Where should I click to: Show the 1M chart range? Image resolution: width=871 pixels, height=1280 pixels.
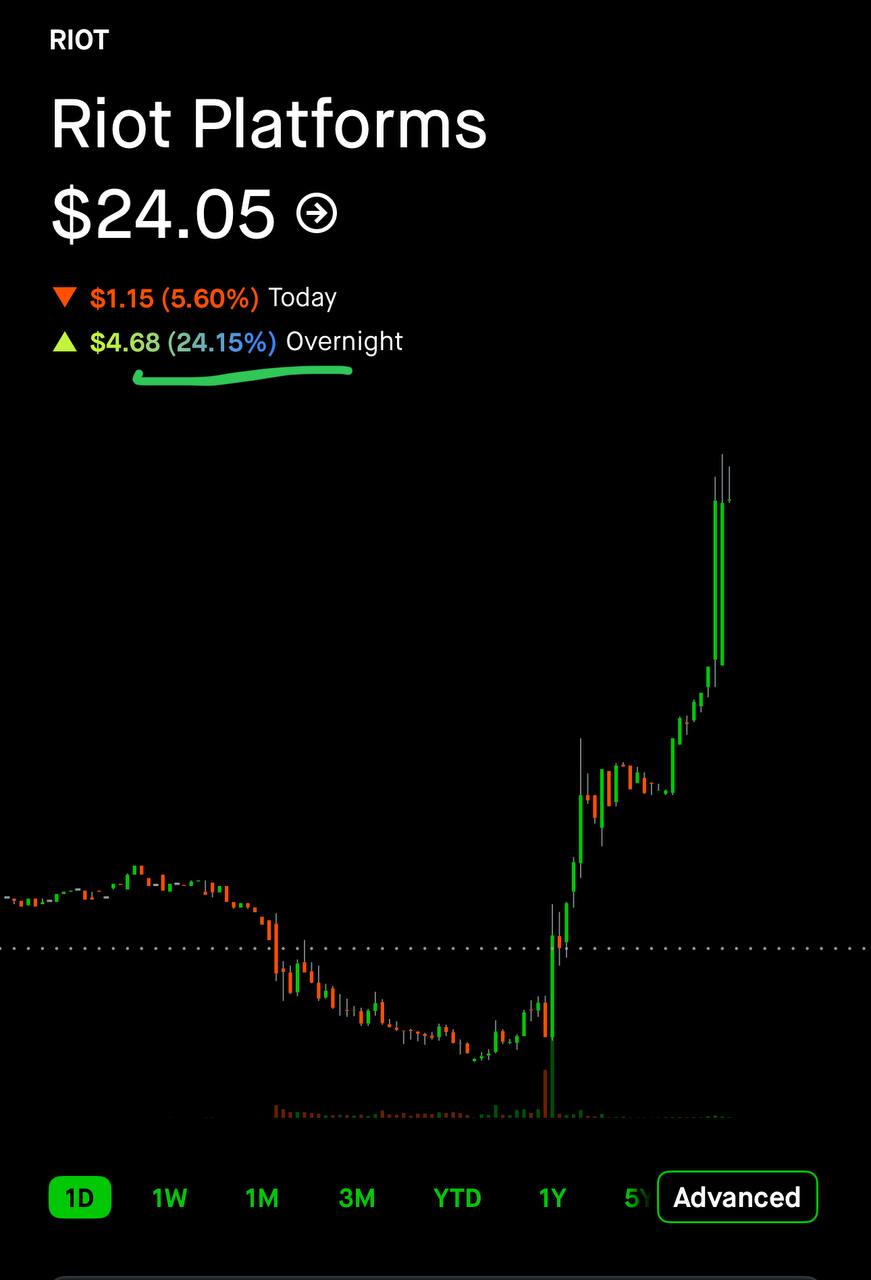tap(262, 1197)
